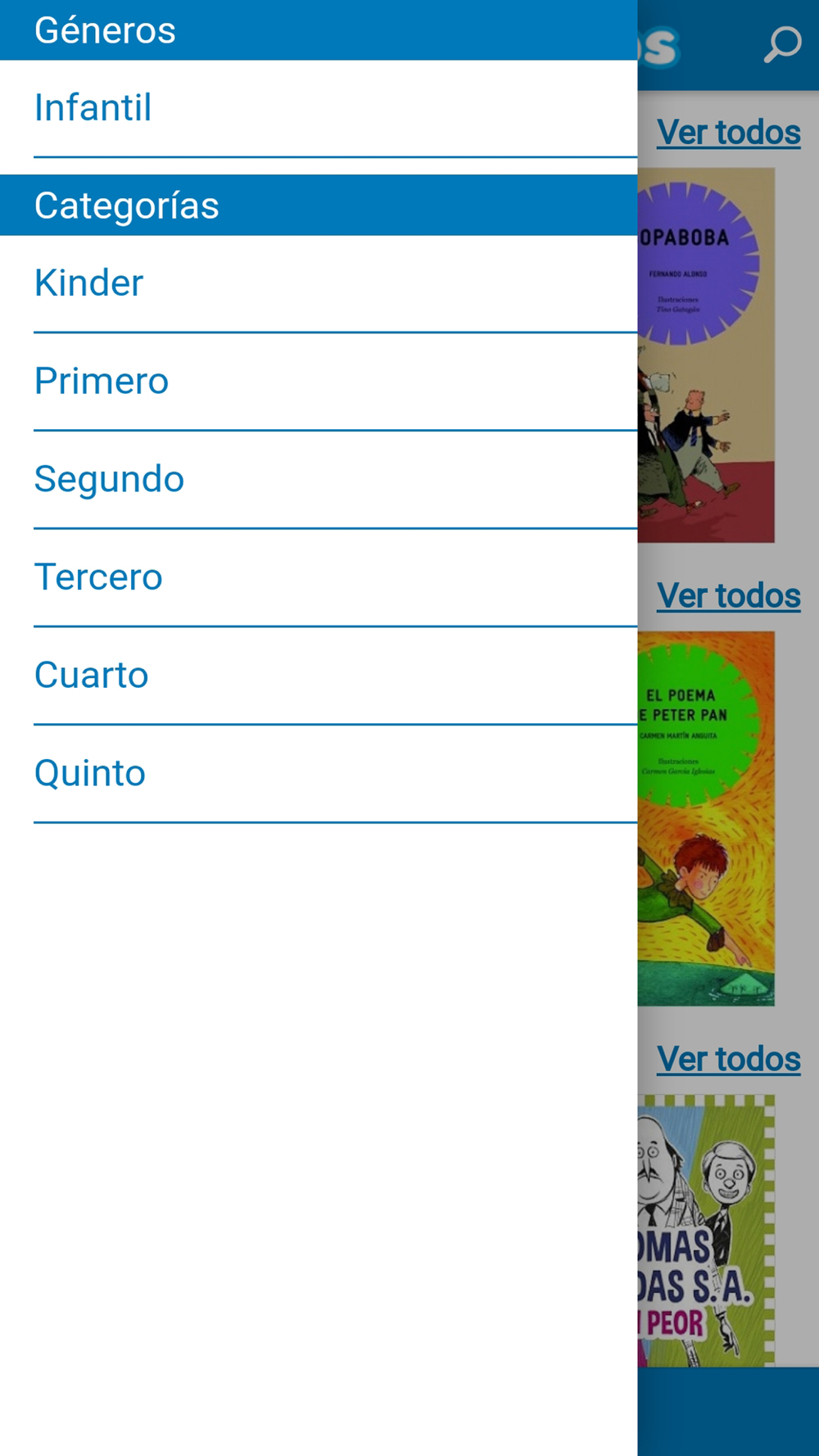Viewport: 819px width, 1456px height.
Task: Tap Ver todos above the Peter Pan book
Action: point(728,595)
